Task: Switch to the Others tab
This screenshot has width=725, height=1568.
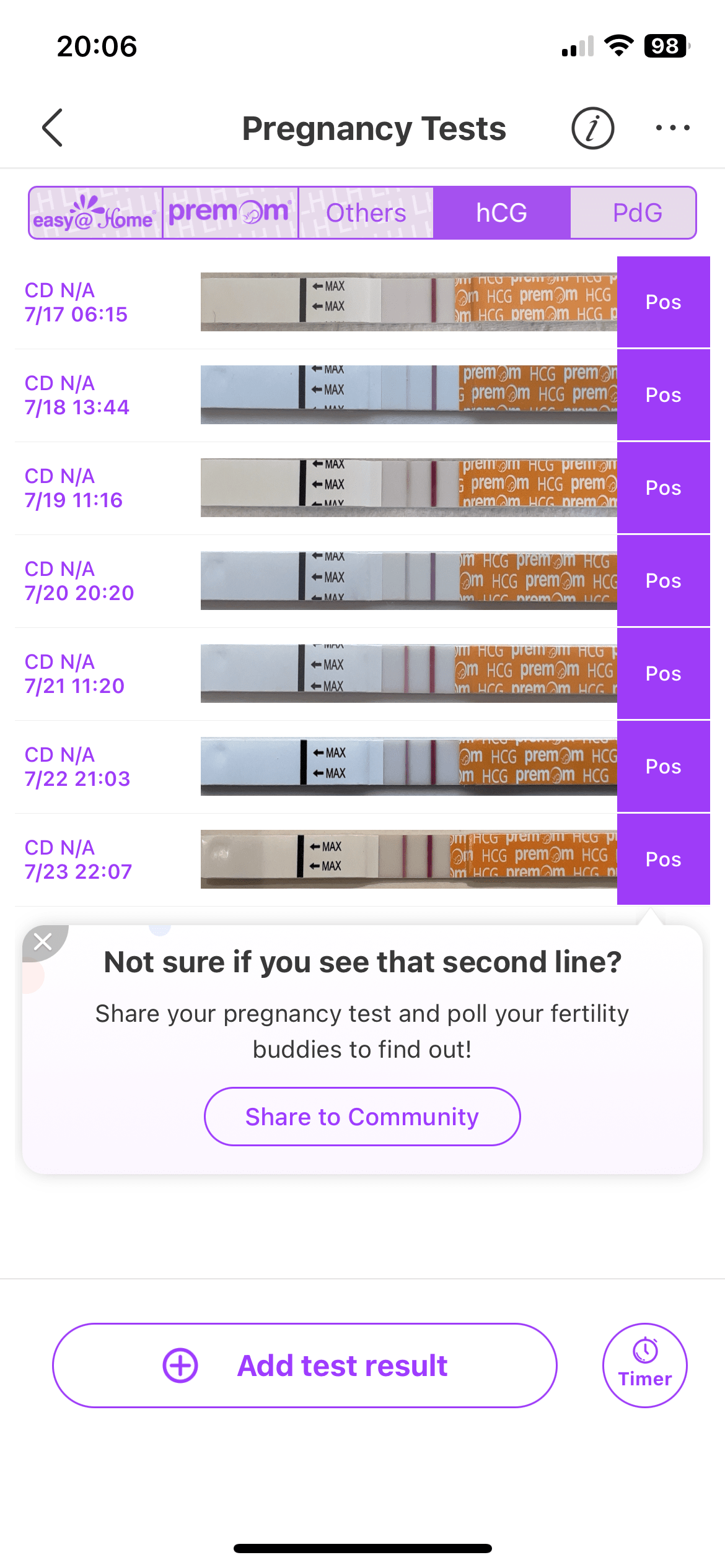Action: 366,213
